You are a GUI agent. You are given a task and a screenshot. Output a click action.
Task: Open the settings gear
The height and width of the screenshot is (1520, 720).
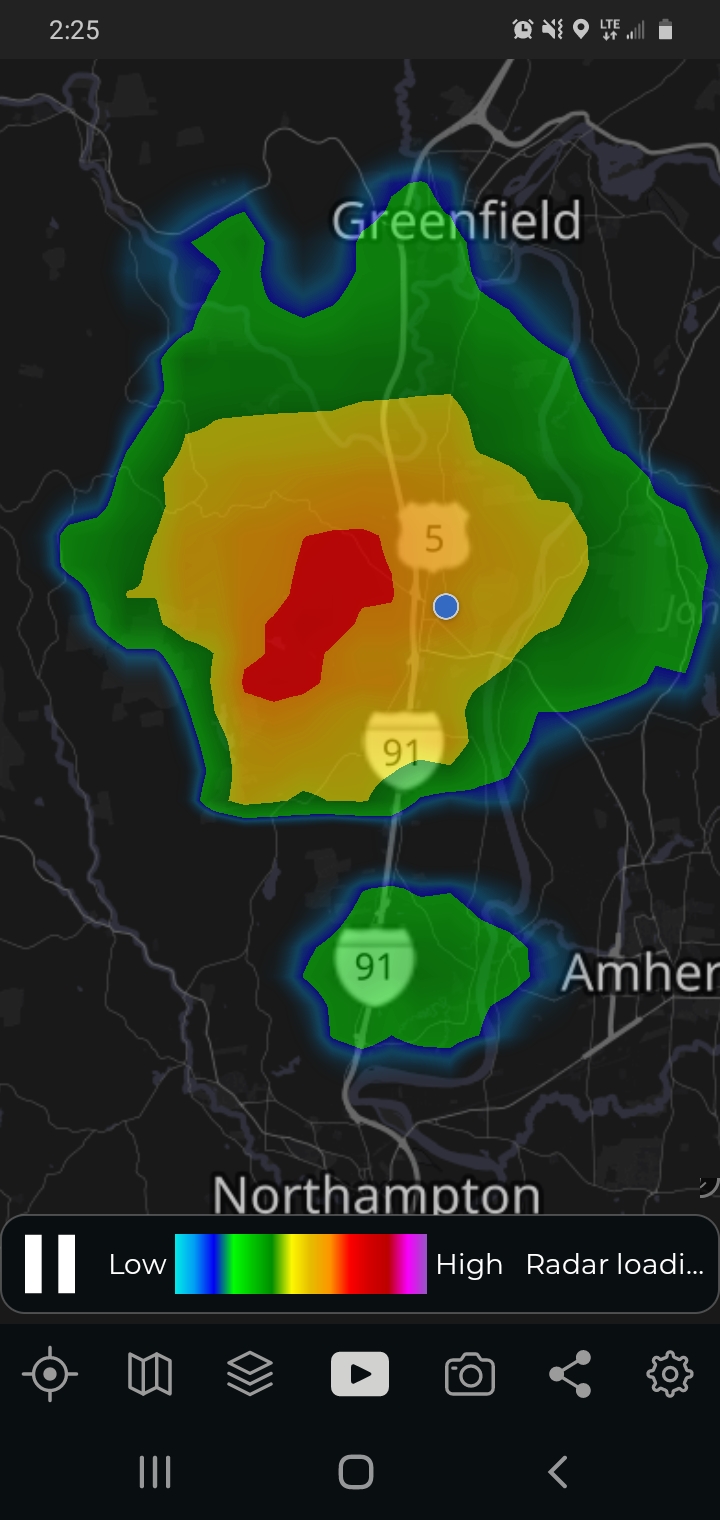670,1374
